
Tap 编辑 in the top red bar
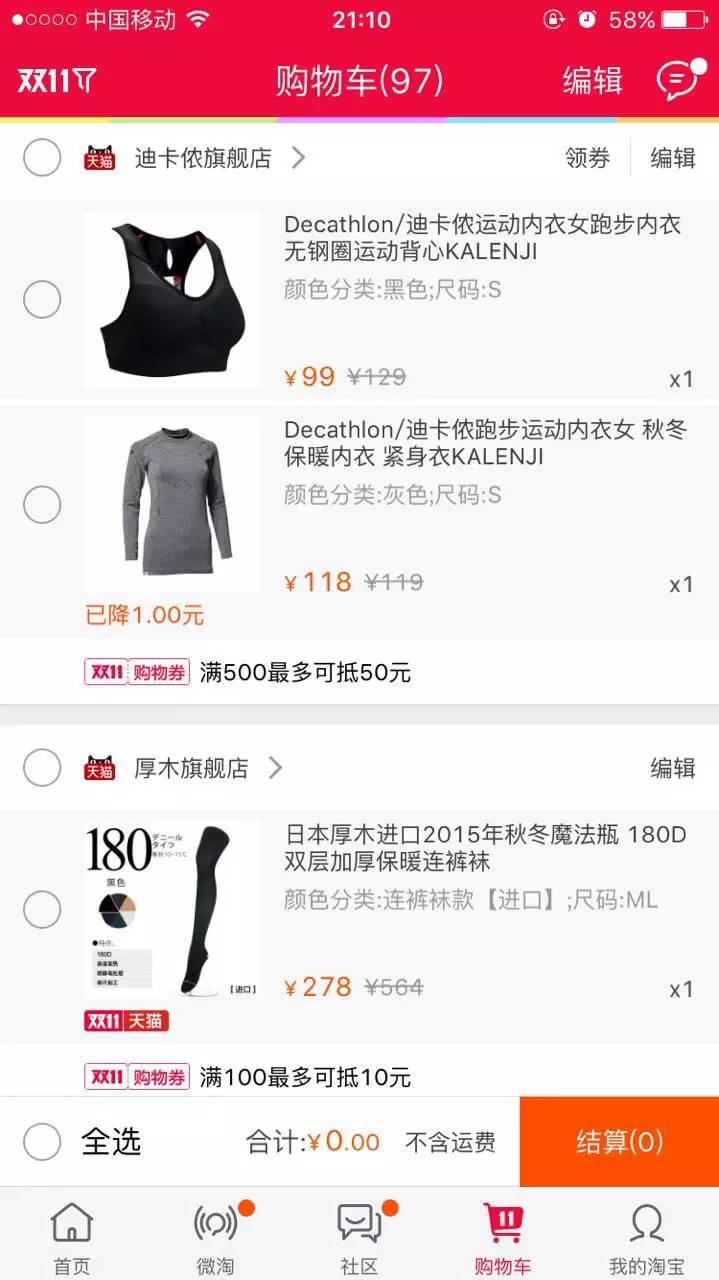click(592, 80)
